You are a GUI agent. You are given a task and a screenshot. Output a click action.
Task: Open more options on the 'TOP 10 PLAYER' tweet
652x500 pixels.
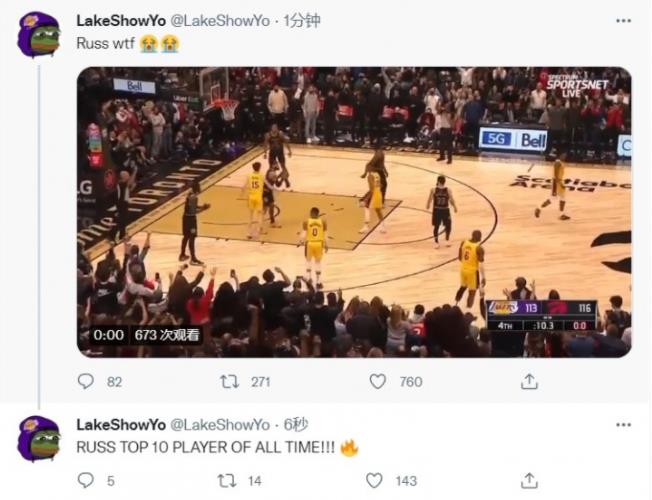tap(623, 424)
